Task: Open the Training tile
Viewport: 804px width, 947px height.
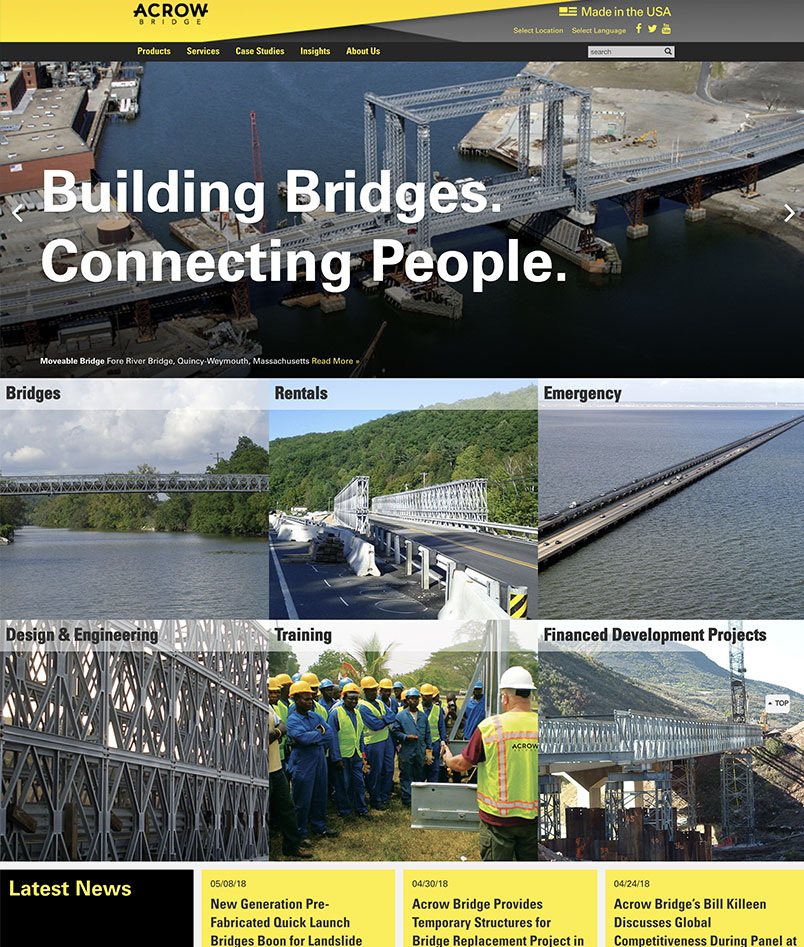Action: (x=403, y=740)
